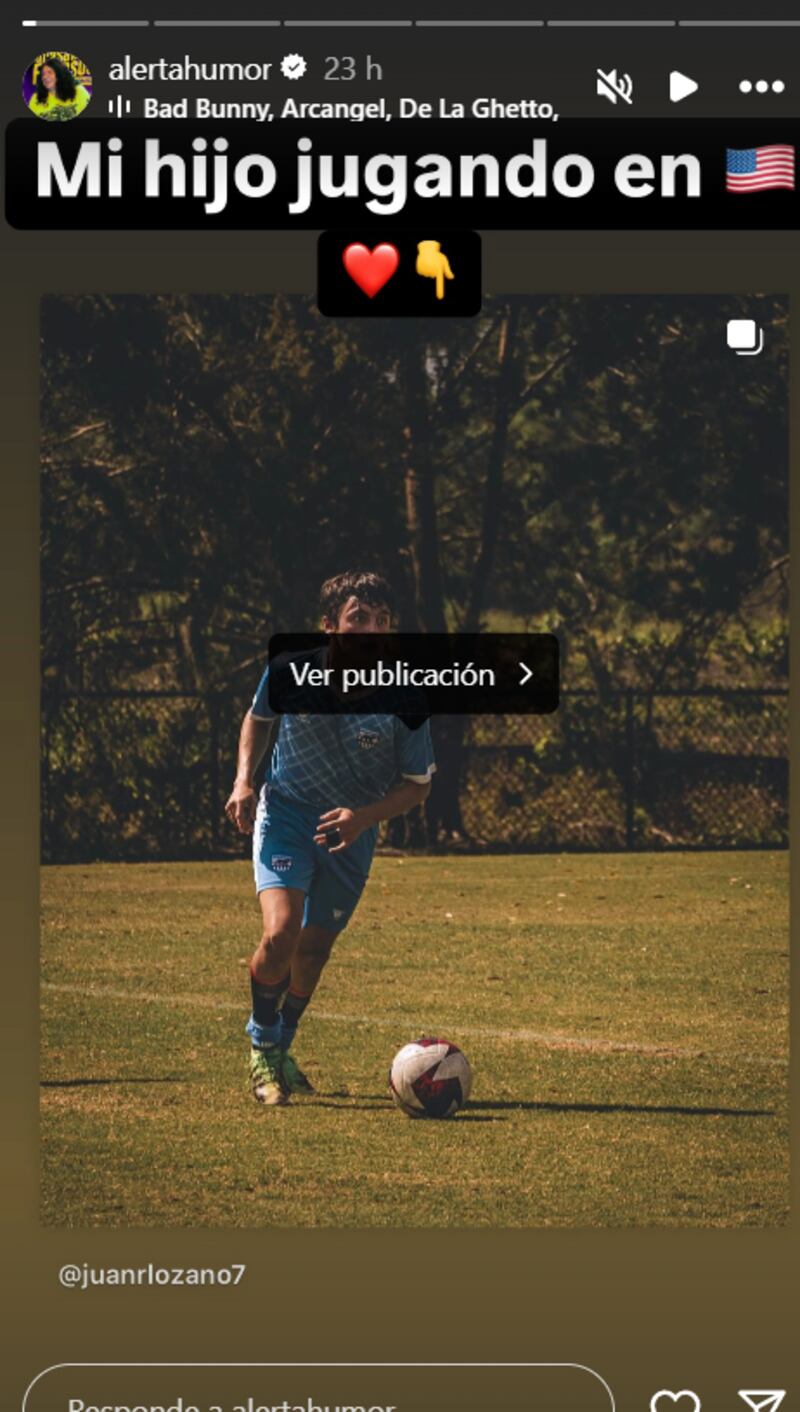Tap the play button on the story
This screenshot has height=1412, width=800.
point(683,87)
